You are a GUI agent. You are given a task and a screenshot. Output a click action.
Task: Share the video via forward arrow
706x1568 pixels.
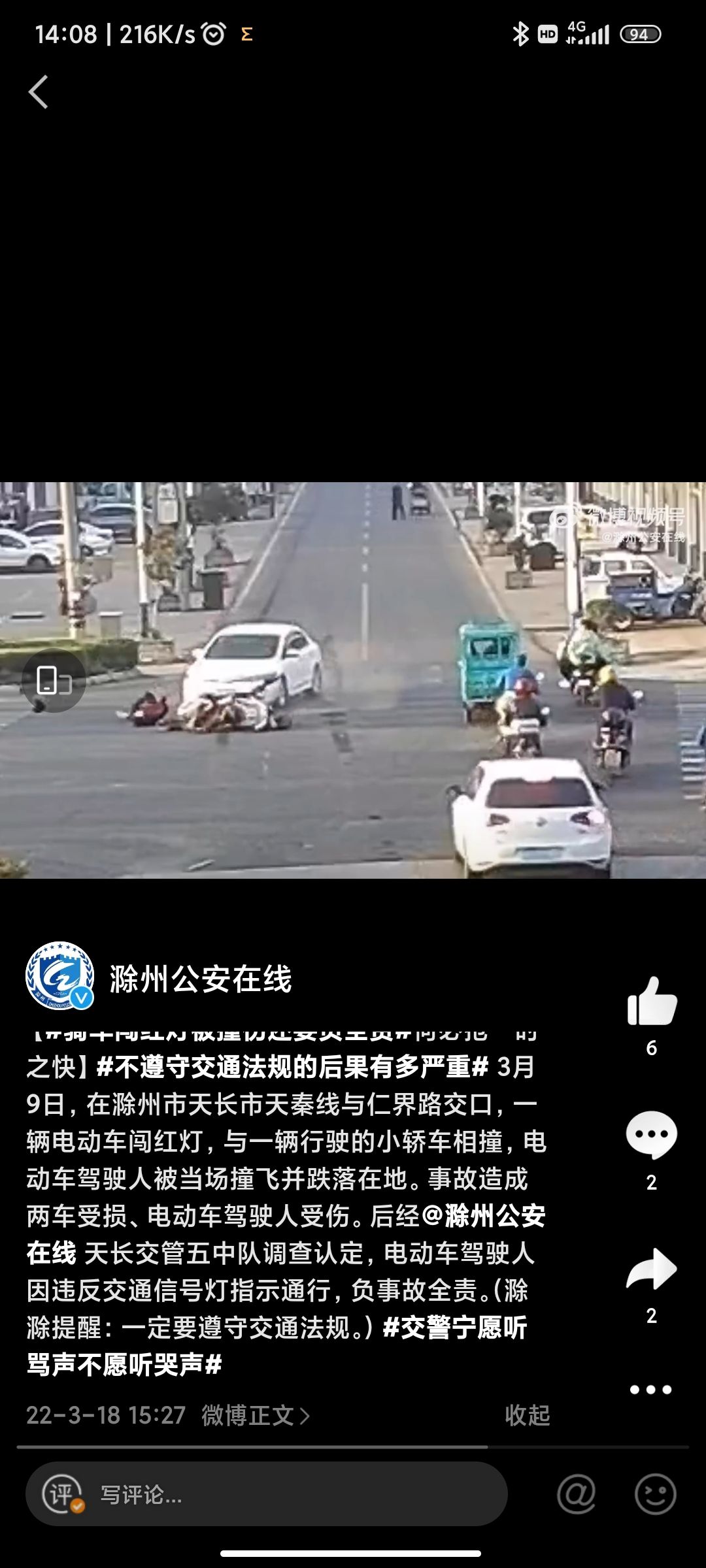[x=651, y=1269]
